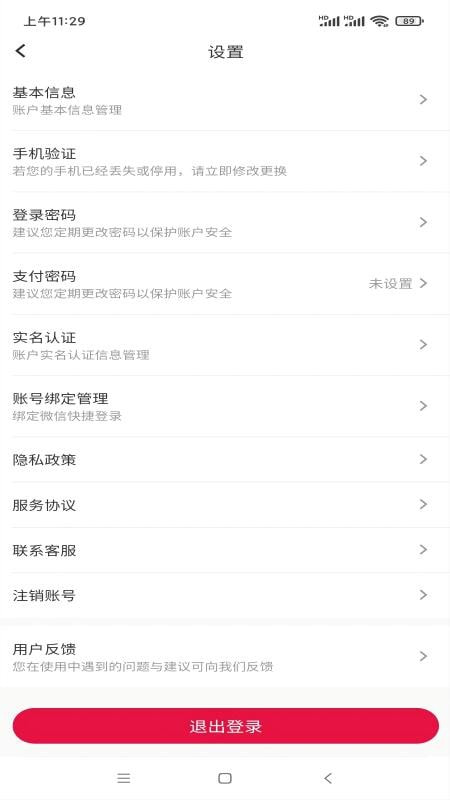View 隐私政策
Screen dimensions: 450x800
tap(225, 459)
